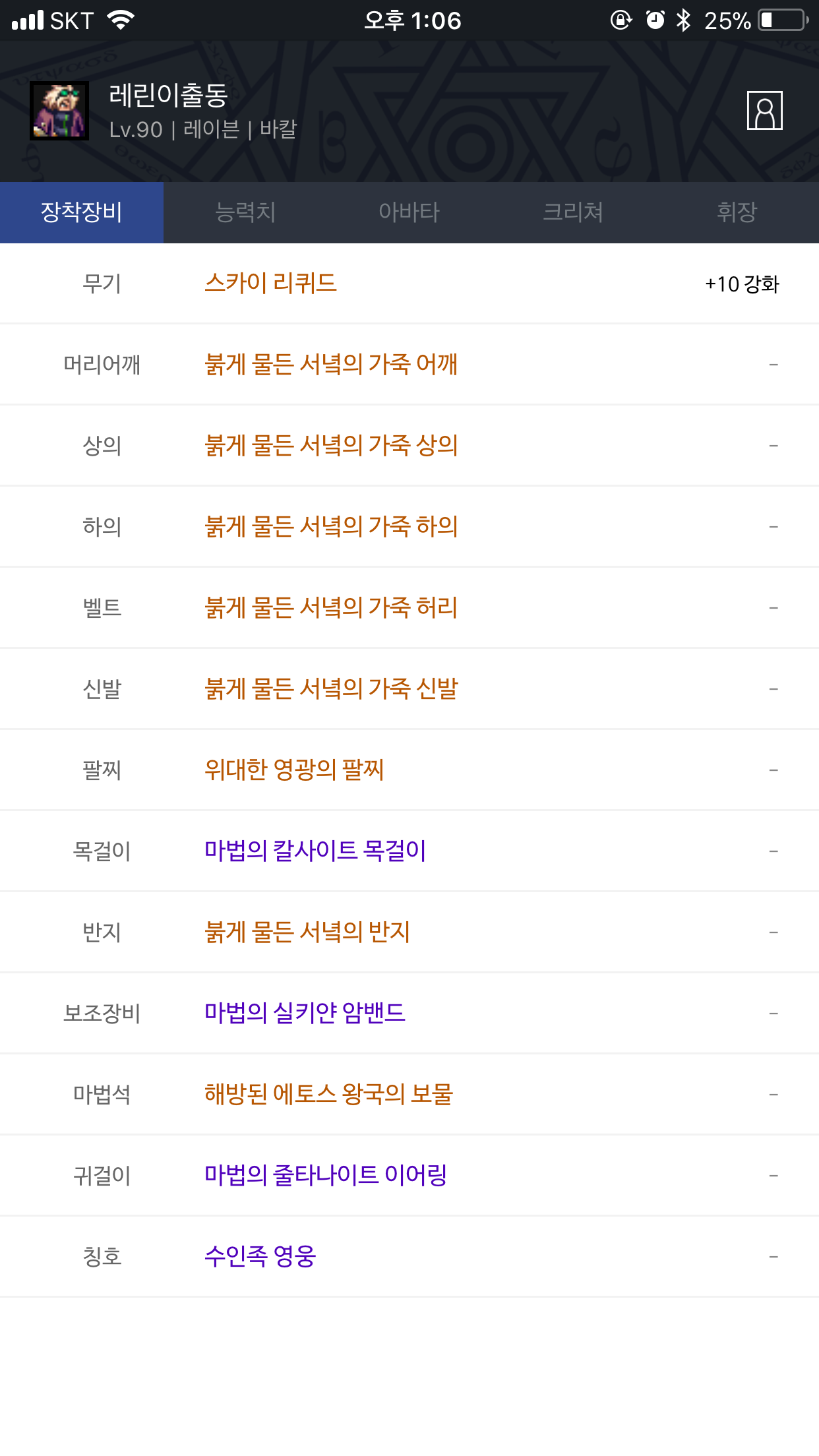Open necklace 마법의 칼사이트 목걸이
This screenshot has height=1456, width=819.
pyautogui.click(x=315, y=851)
